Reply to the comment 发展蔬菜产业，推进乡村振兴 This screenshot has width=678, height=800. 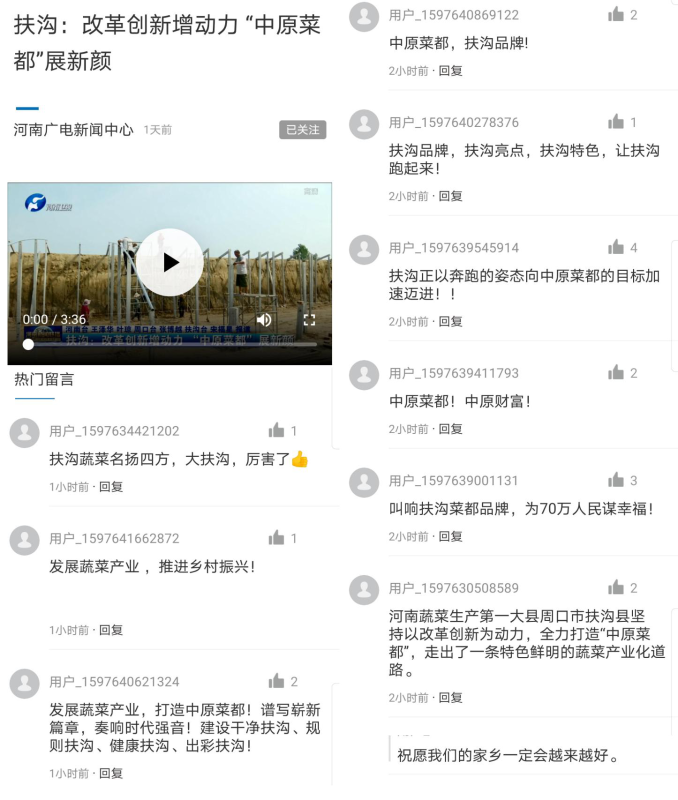pyautogui.click(x=111, y=630)
